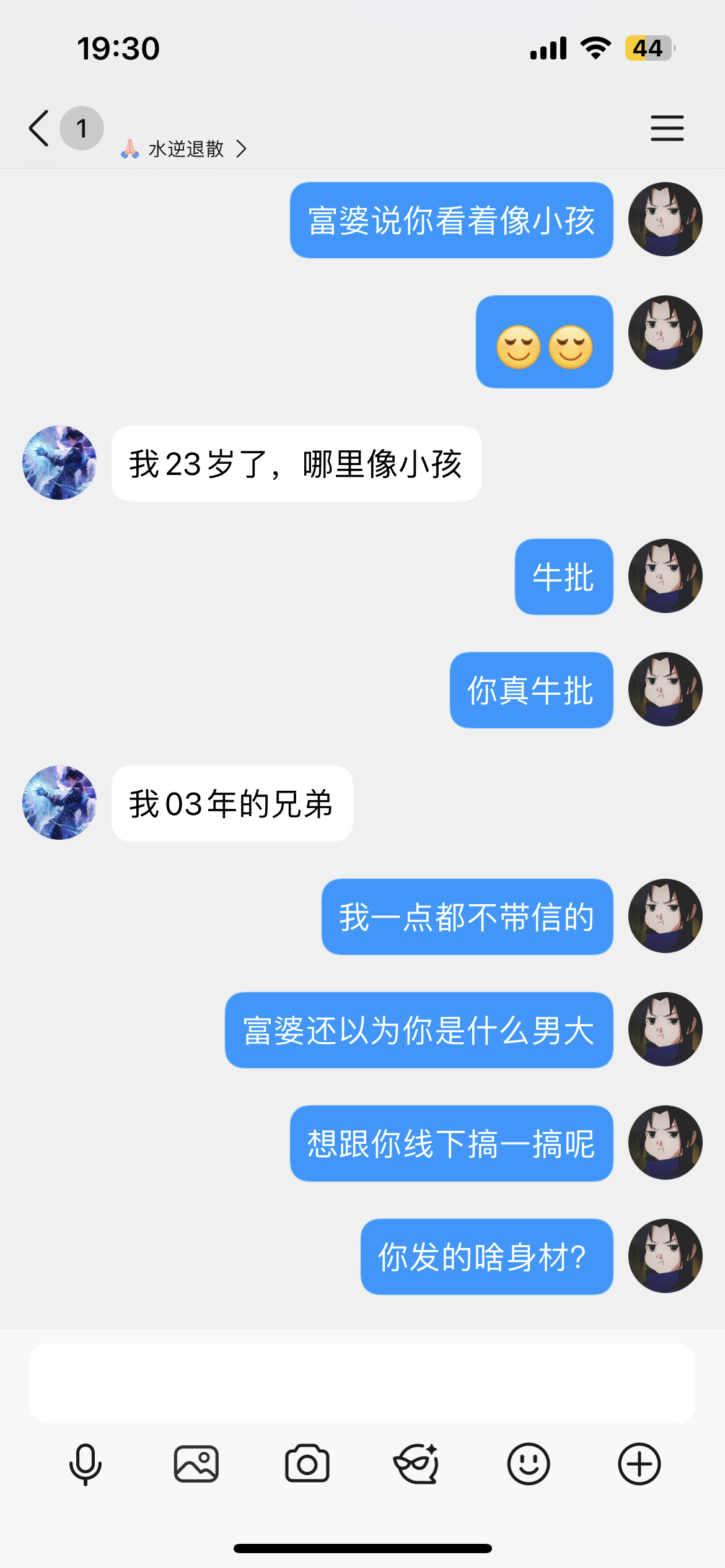Open my avatar next to 牛批 message

665,576
